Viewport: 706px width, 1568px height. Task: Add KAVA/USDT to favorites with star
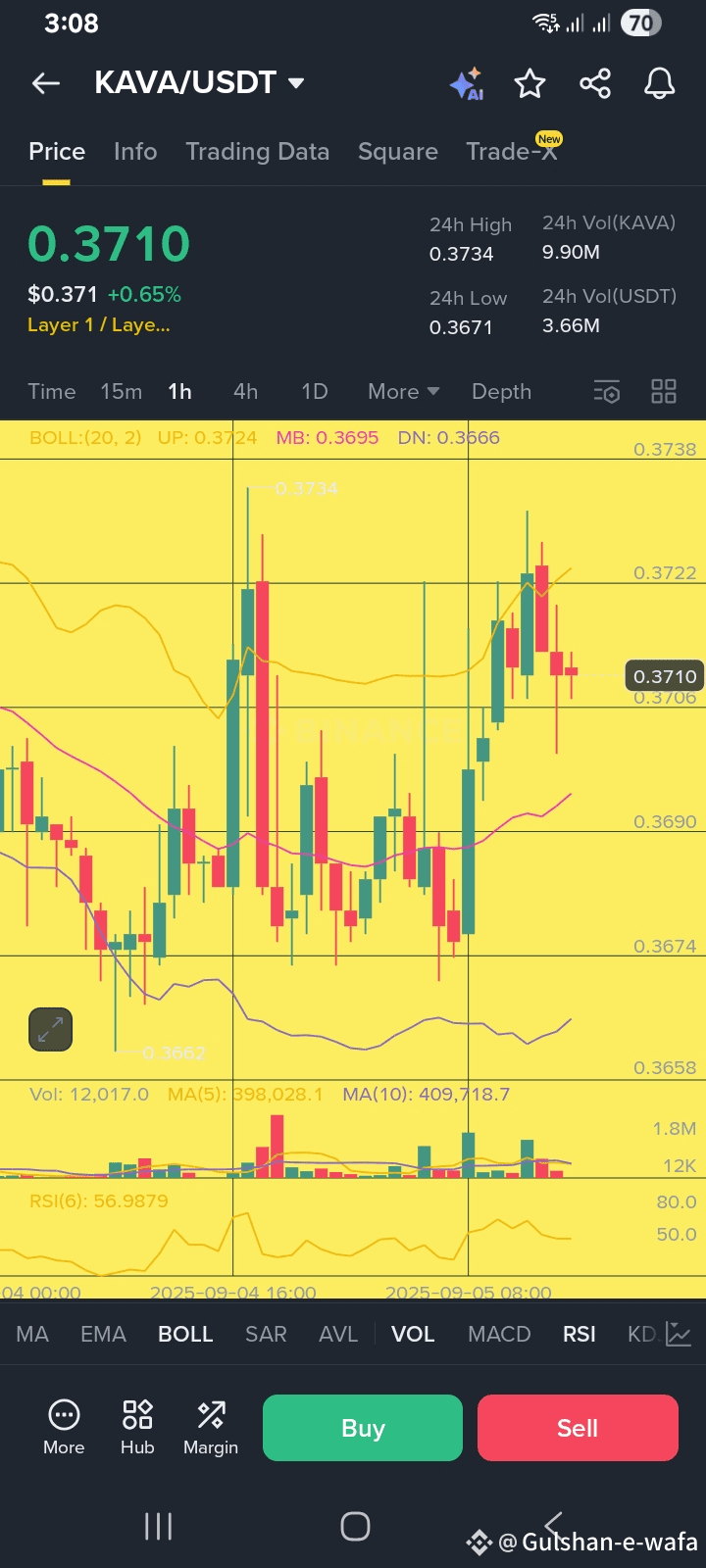(529, 84)
